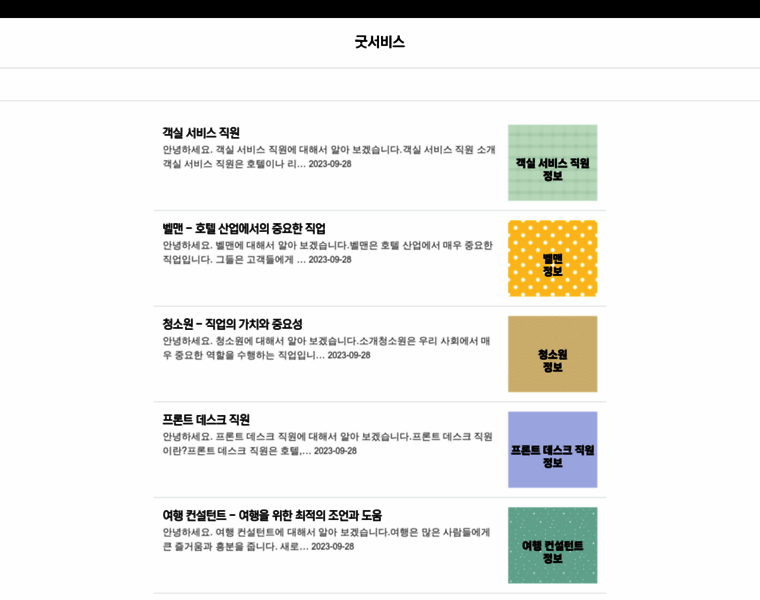
Task: Open the 여행 컨설턴트 정보 thumbnail
Action: pyautogui.click(x=552, y=545)
